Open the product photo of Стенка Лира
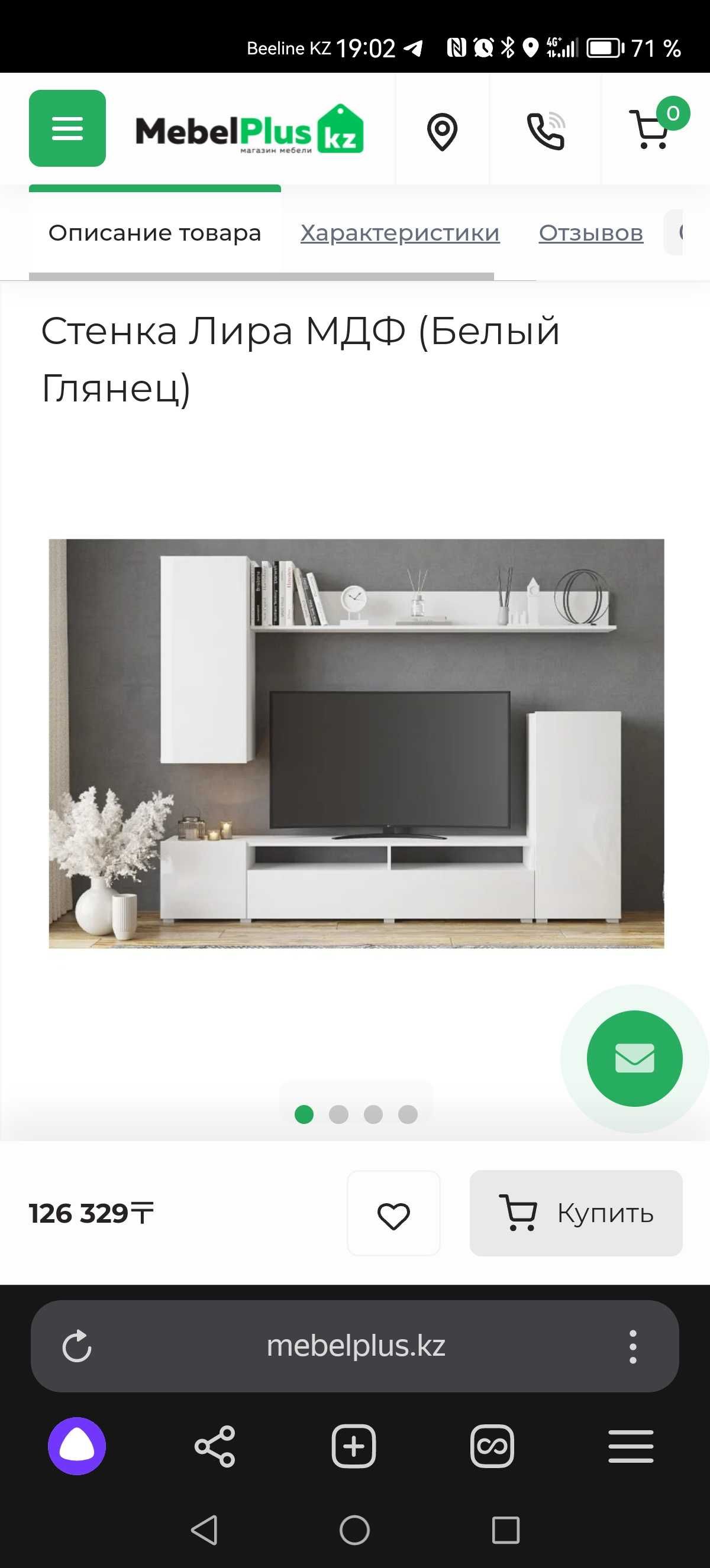Image resolution: width=710 pixels, height=1568 pixels. coord(356,743)
